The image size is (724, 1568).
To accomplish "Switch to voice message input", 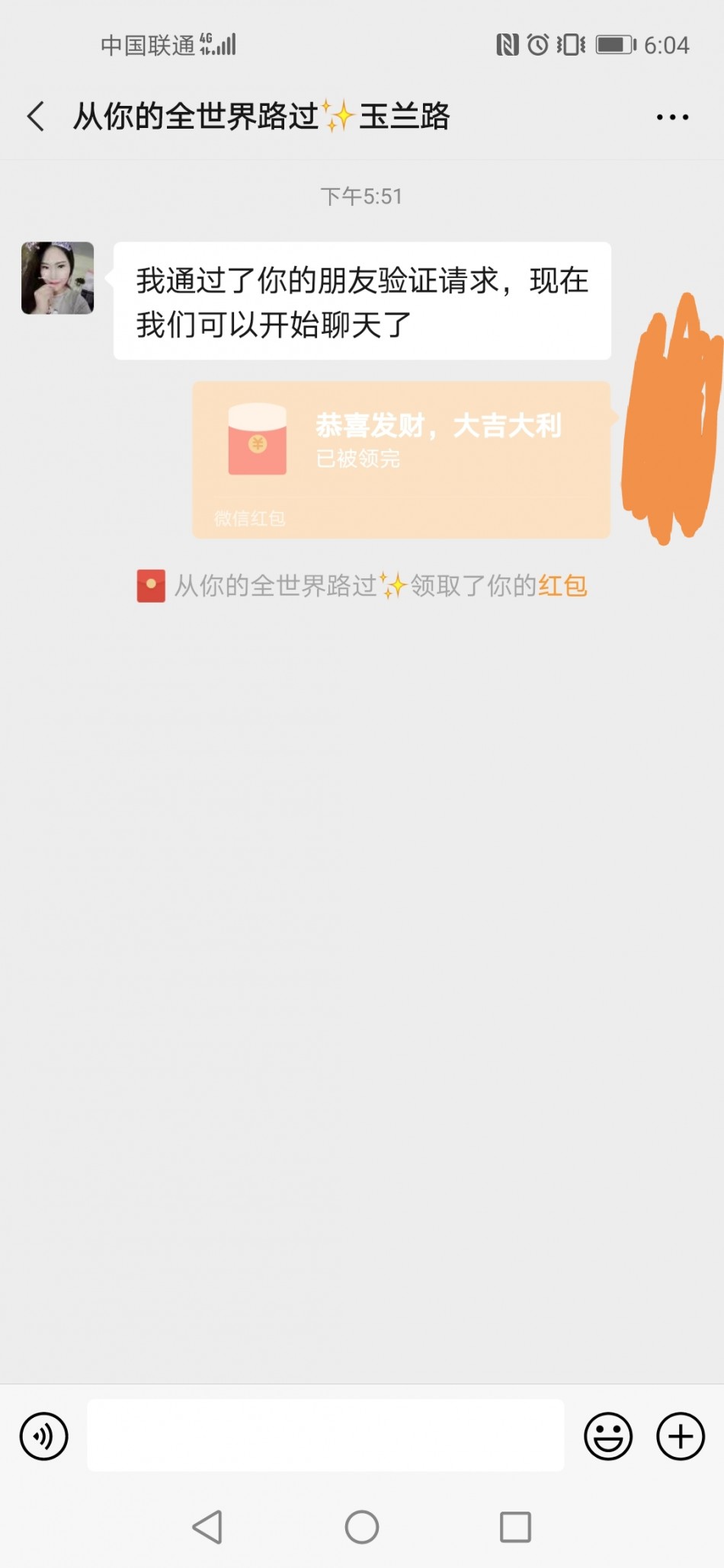I will click(44, 1436).
